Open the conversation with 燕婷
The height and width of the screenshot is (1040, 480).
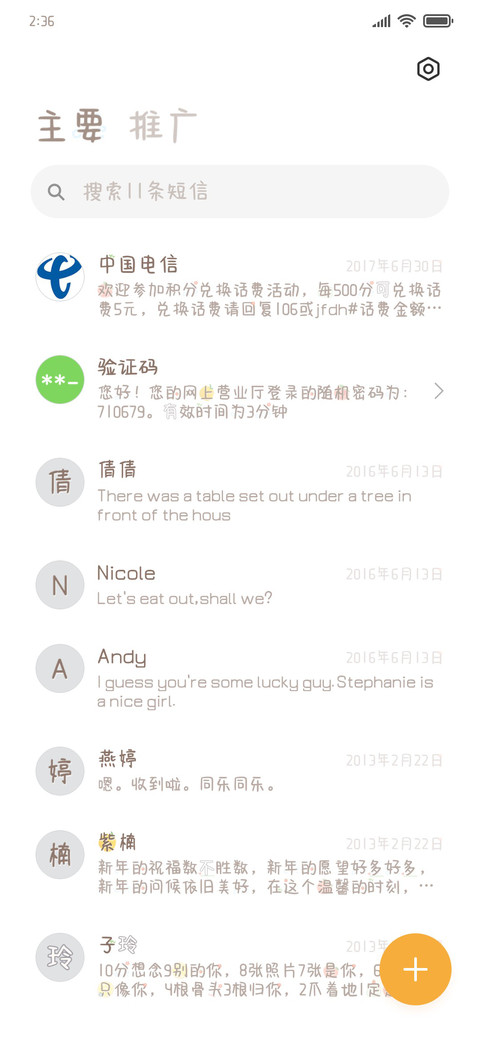click(240, 771)
